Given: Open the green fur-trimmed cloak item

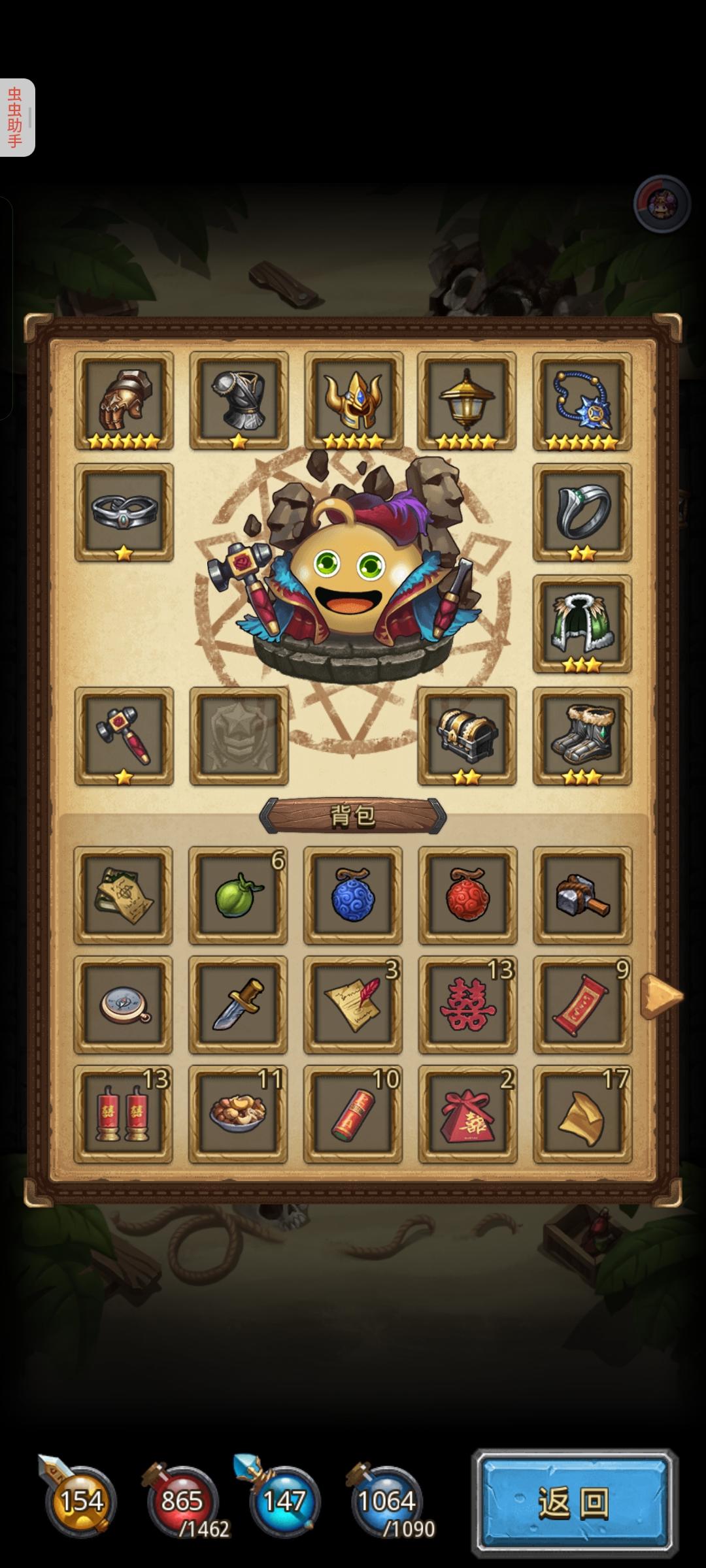Looking at the screenshot, I should coord(582,629).
